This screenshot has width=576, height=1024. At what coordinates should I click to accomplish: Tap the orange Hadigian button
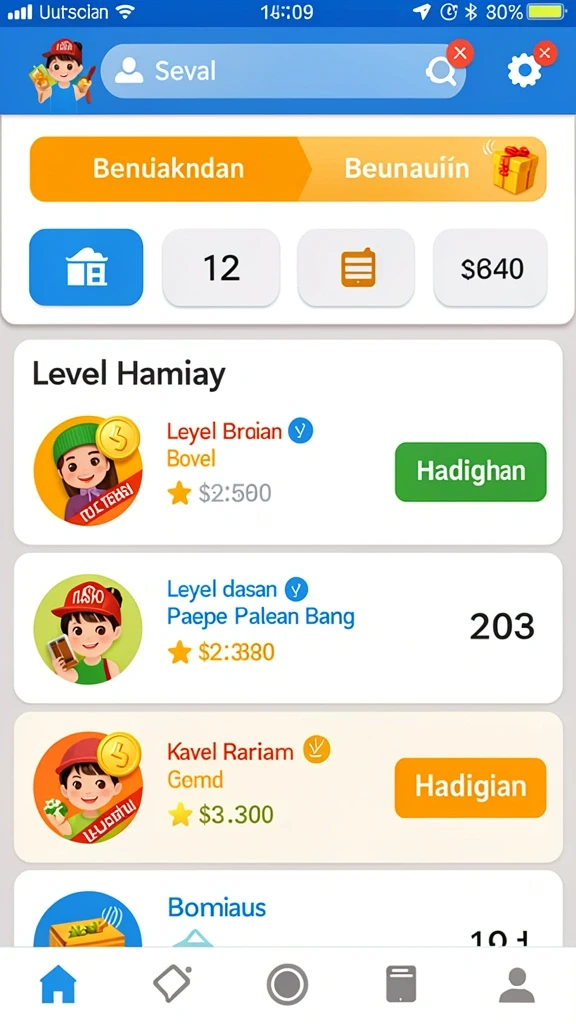pyautogui.click(x=470, y=788)
